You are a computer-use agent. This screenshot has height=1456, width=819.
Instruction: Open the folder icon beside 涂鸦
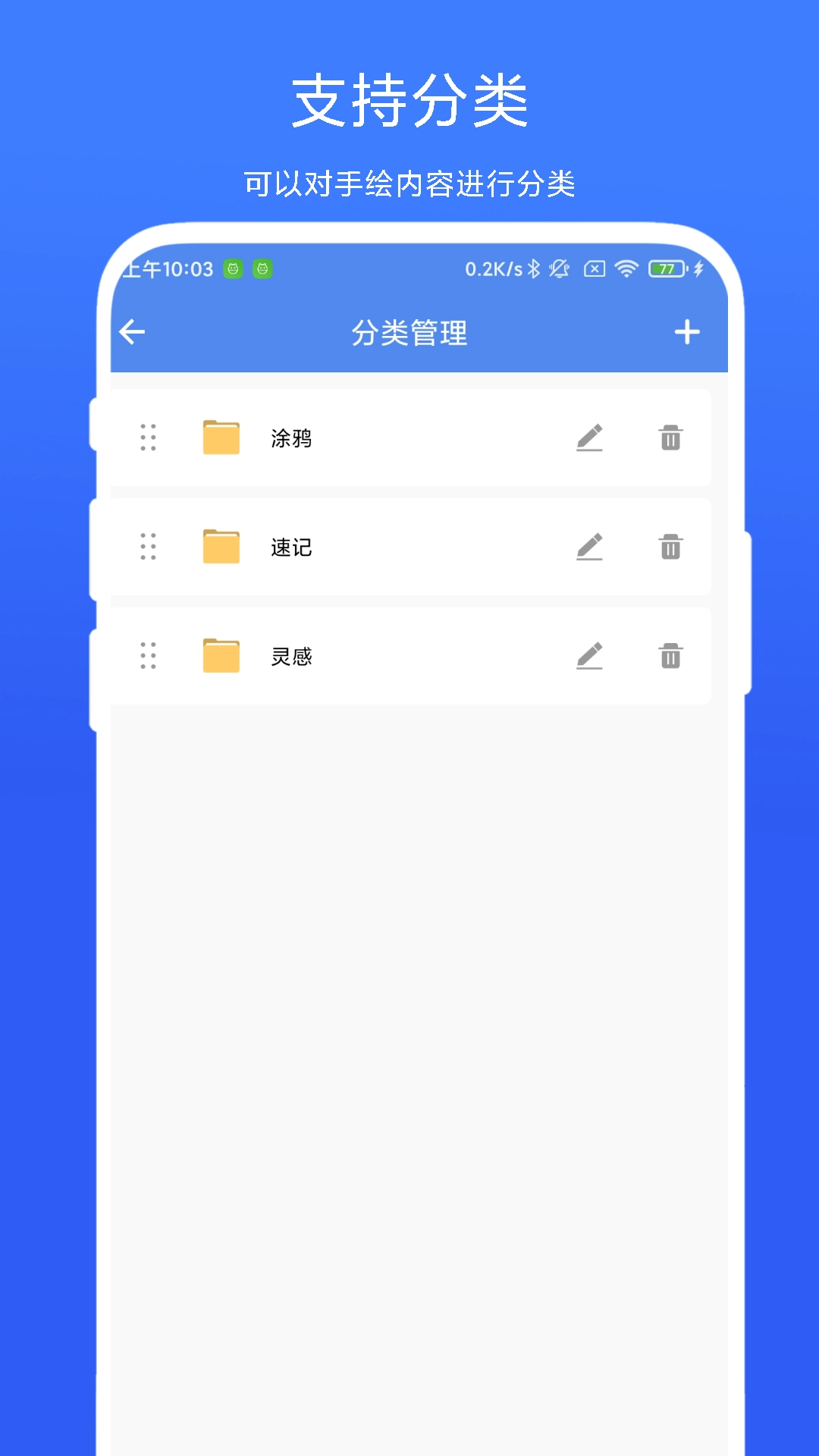point(221,438)
